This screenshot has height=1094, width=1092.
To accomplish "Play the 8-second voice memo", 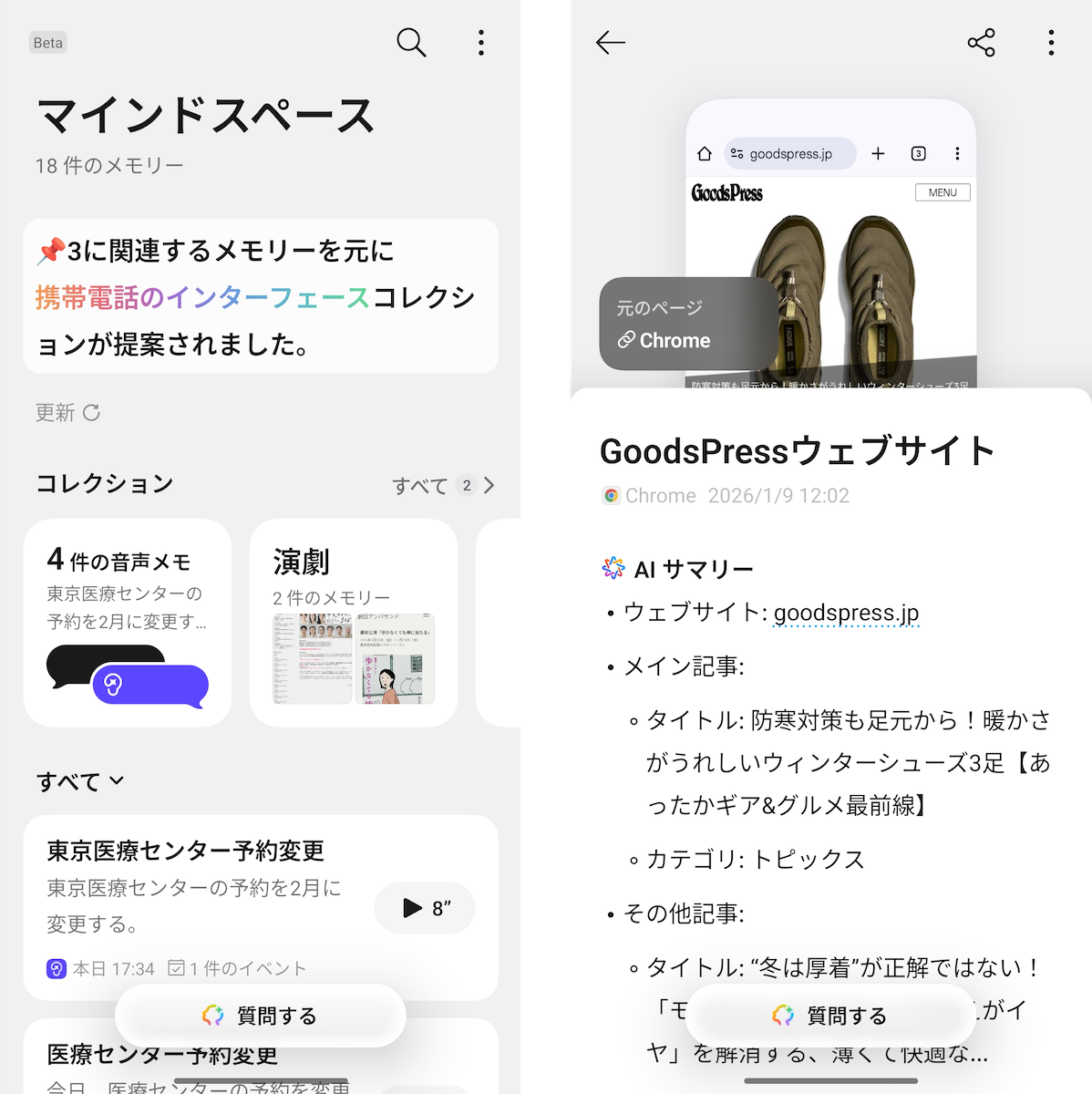I will coord(425,908).
